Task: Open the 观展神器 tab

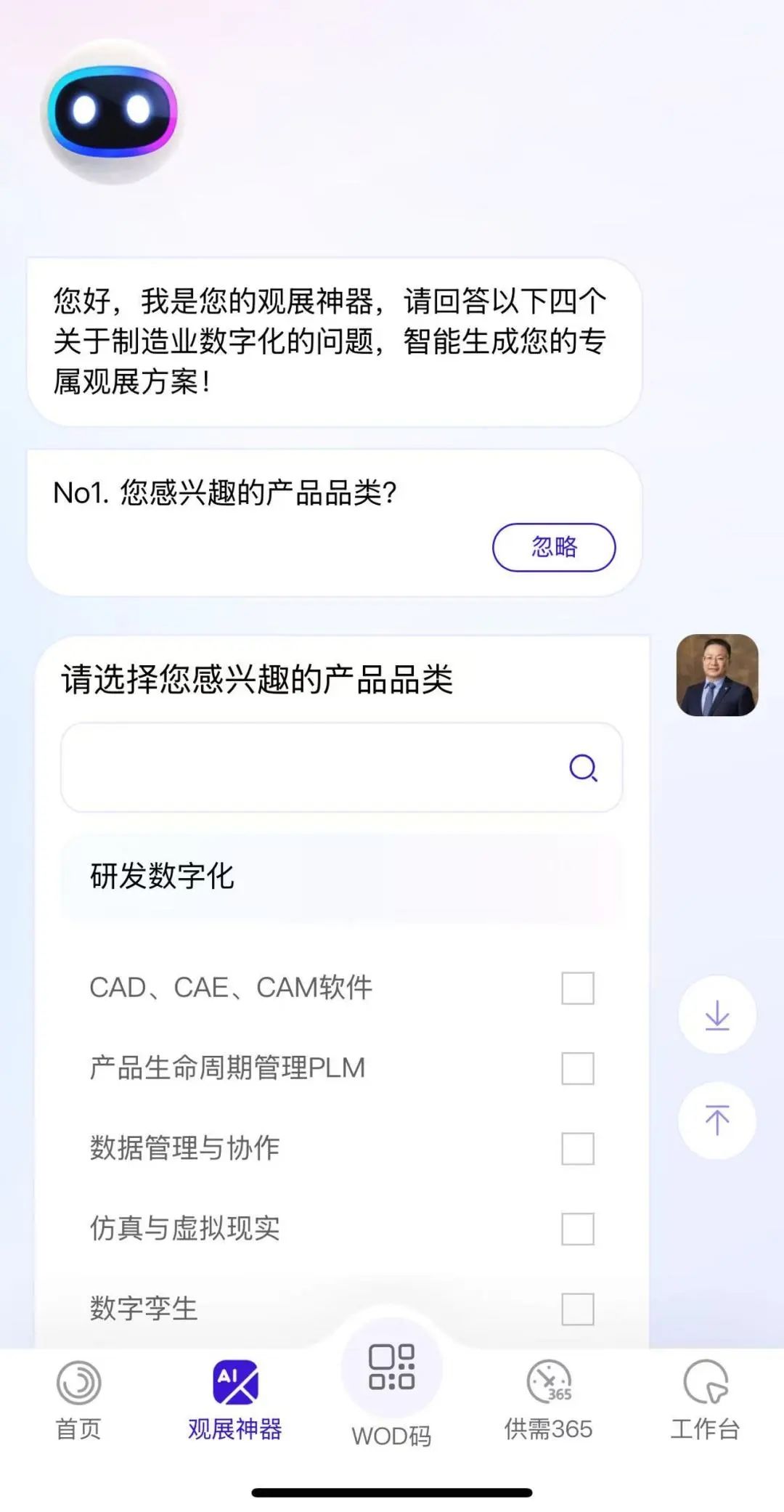Action: (x=235, y=1400)
